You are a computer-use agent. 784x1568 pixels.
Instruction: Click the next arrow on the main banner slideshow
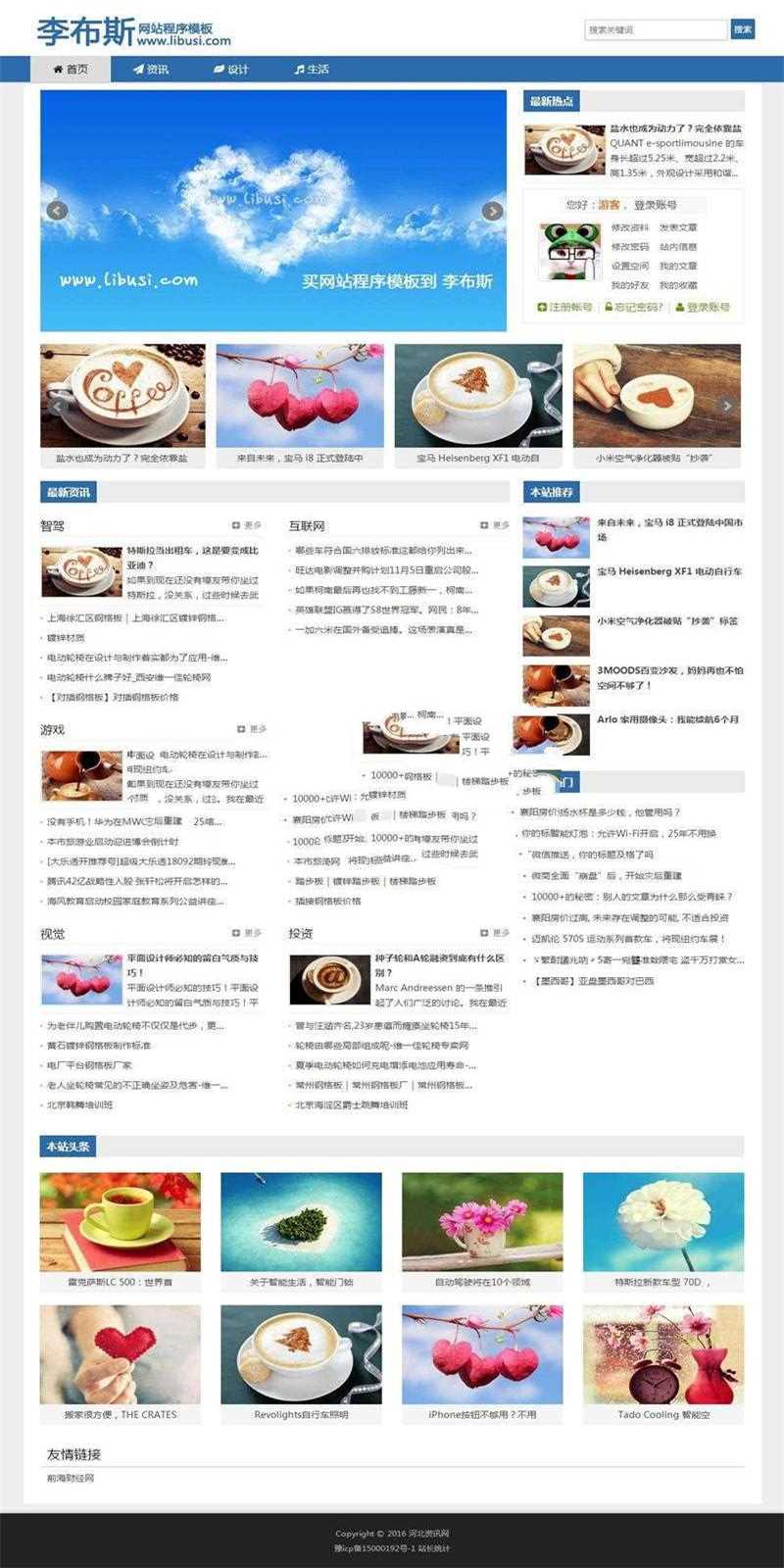[491, 210]
